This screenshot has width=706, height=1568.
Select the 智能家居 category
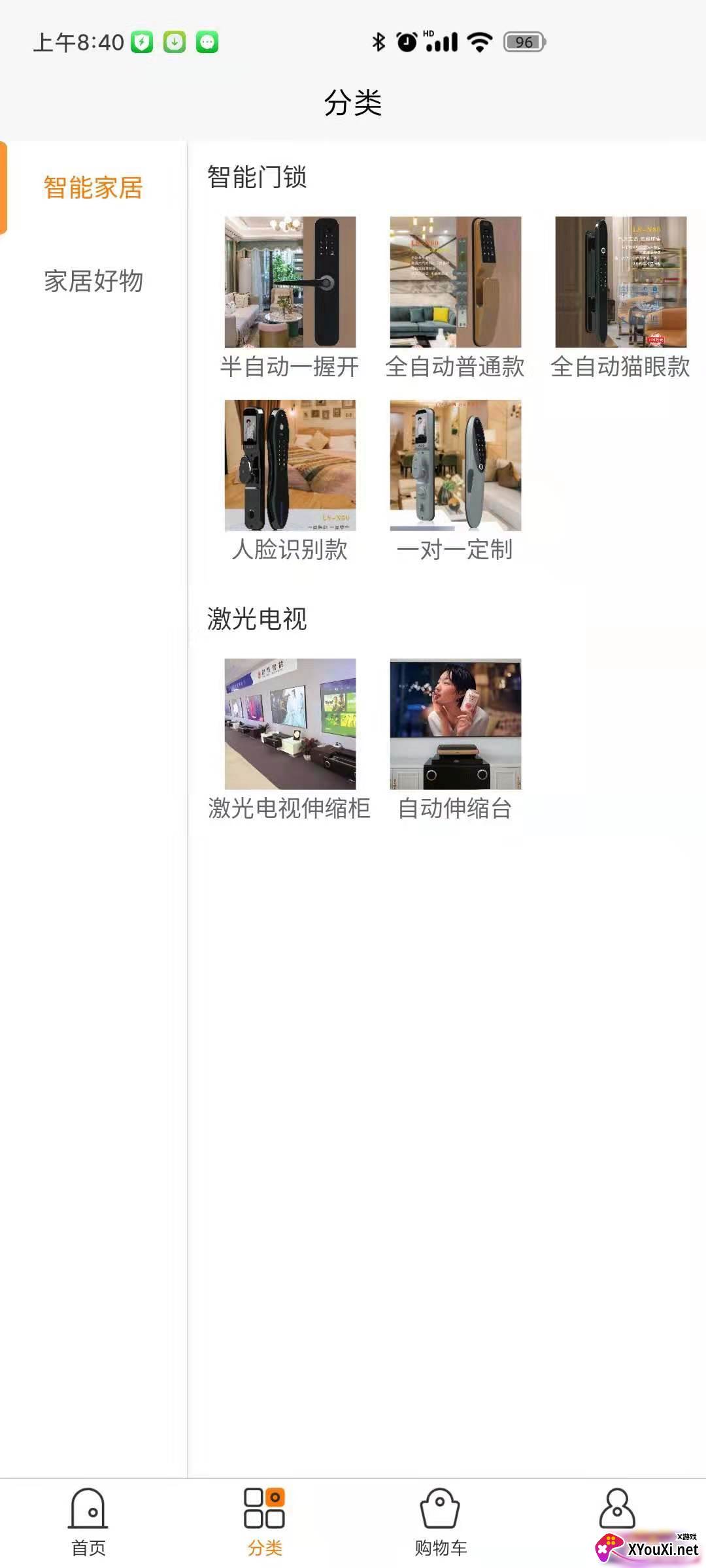[93, 188]
